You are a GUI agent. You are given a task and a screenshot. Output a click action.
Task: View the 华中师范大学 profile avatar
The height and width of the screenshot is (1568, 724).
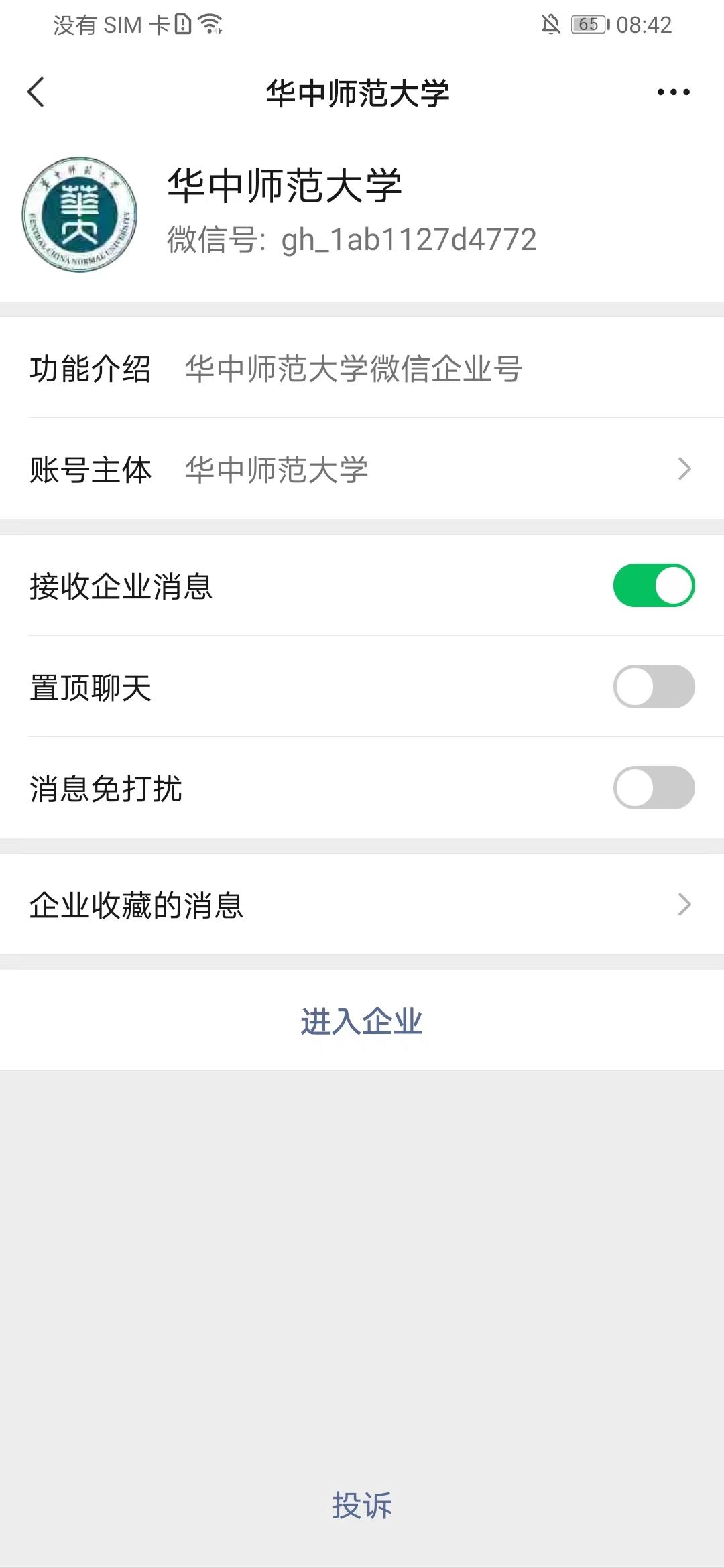[80, 214]
